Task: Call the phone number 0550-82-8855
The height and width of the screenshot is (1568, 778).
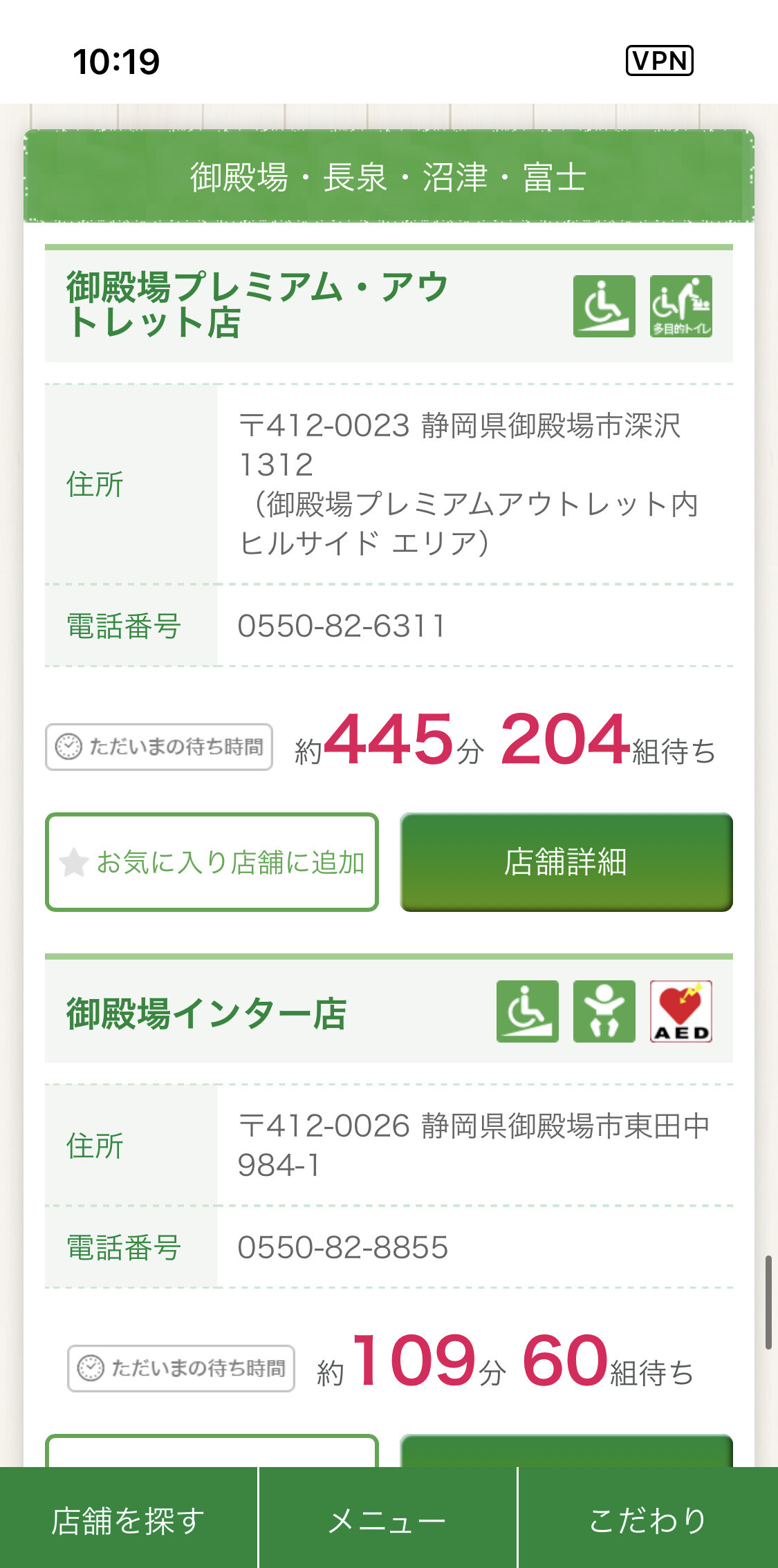Action: click(x=343, y=1248)
